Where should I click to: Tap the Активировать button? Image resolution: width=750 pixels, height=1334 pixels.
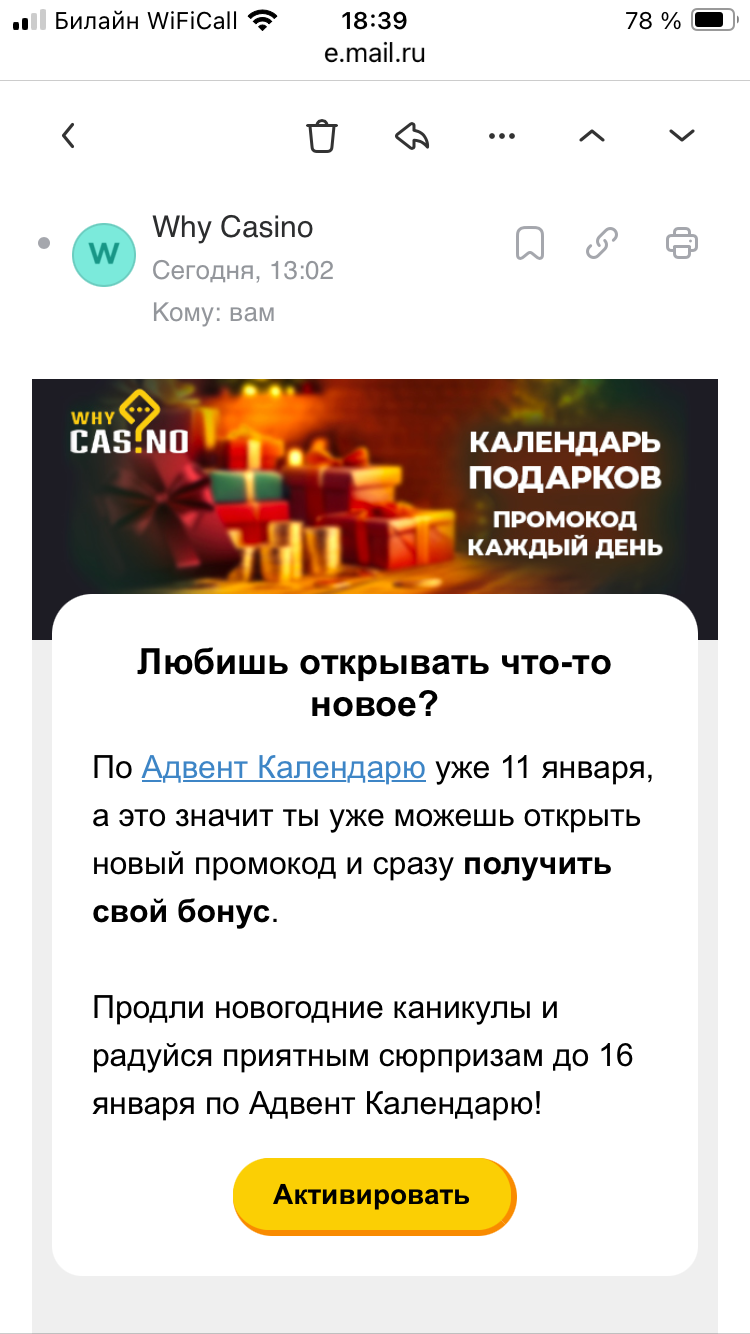pos(373,1195)
